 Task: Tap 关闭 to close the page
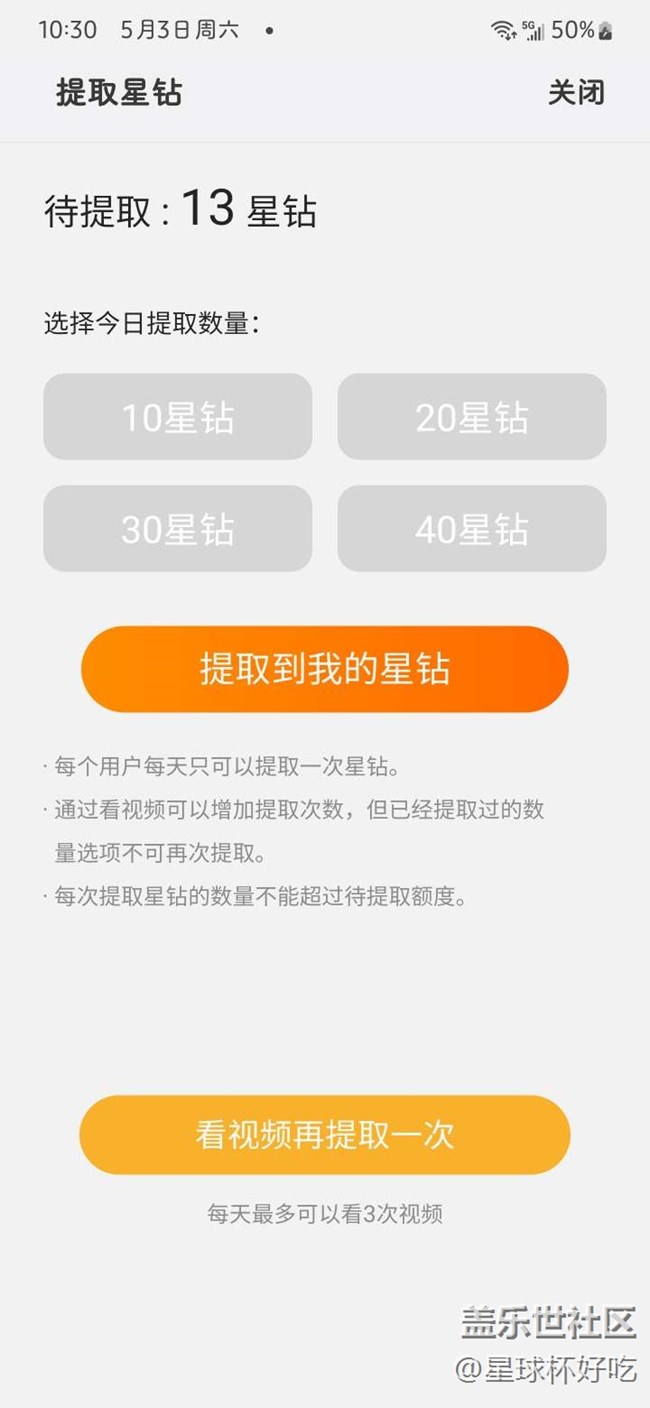(x=576, y=93)
